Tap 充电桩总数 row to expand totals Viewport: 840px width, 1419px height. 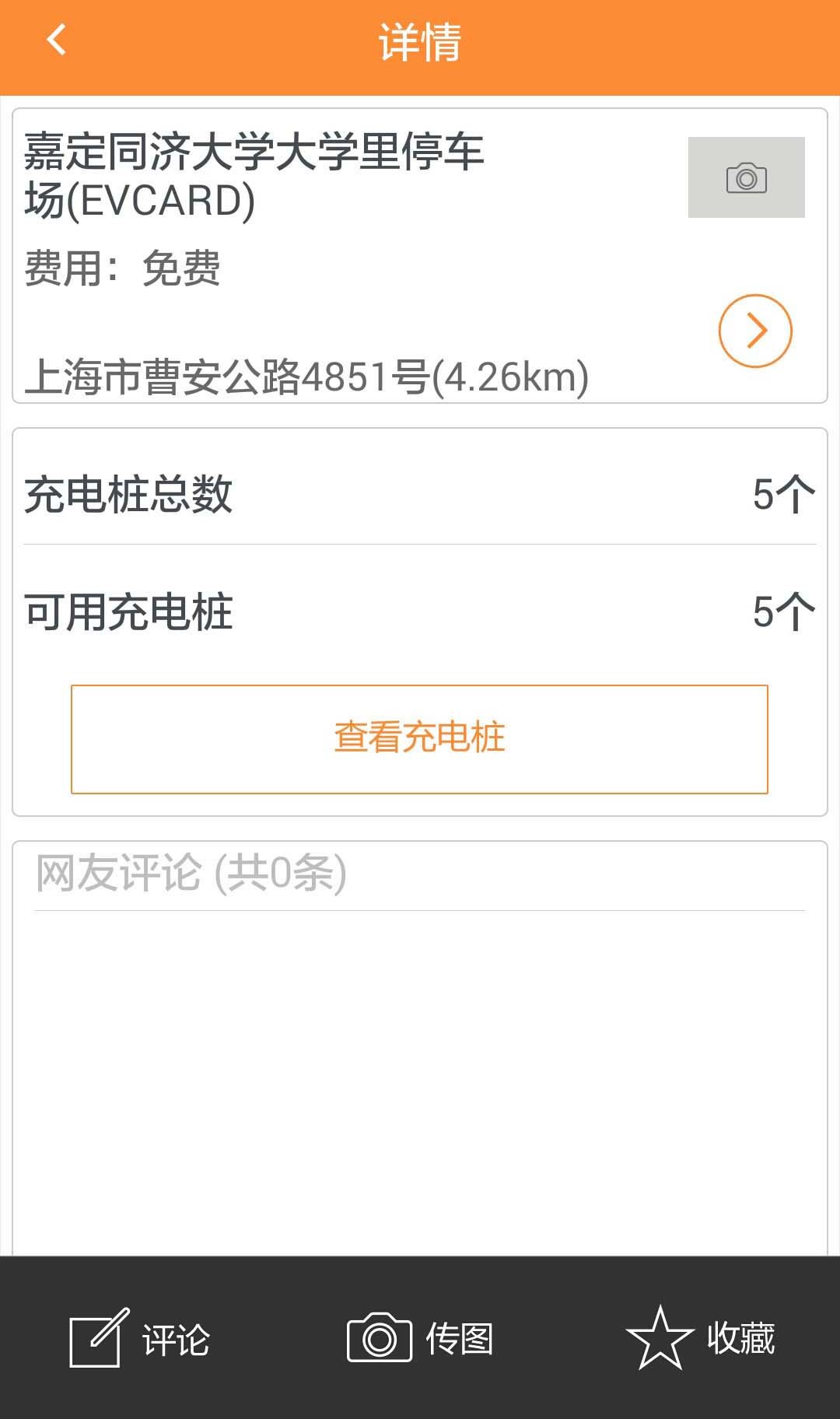(x=420, y=492)
